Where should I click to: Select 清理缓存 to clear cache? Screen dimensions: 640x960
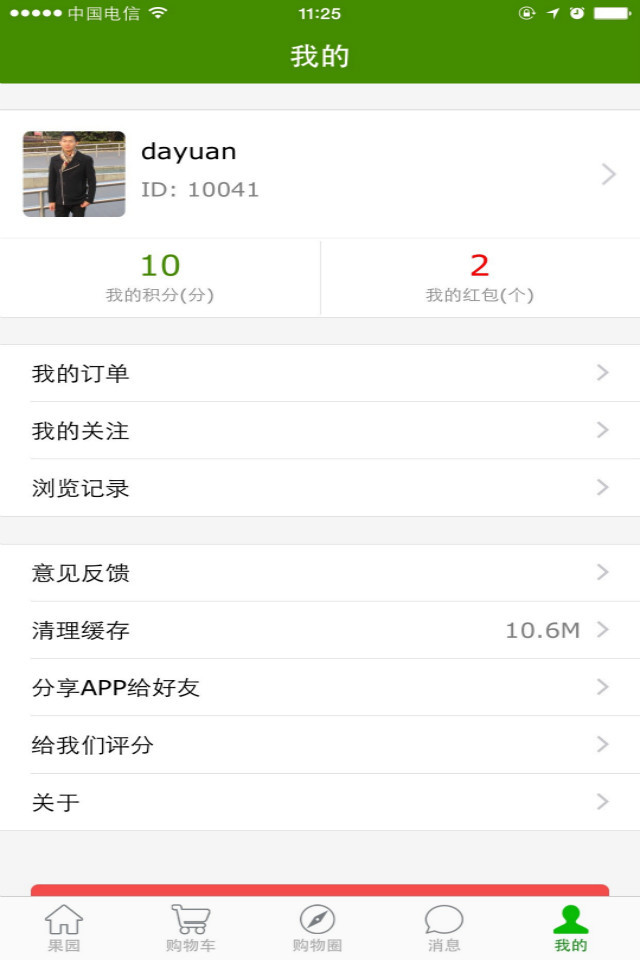[x=320, y=630]
